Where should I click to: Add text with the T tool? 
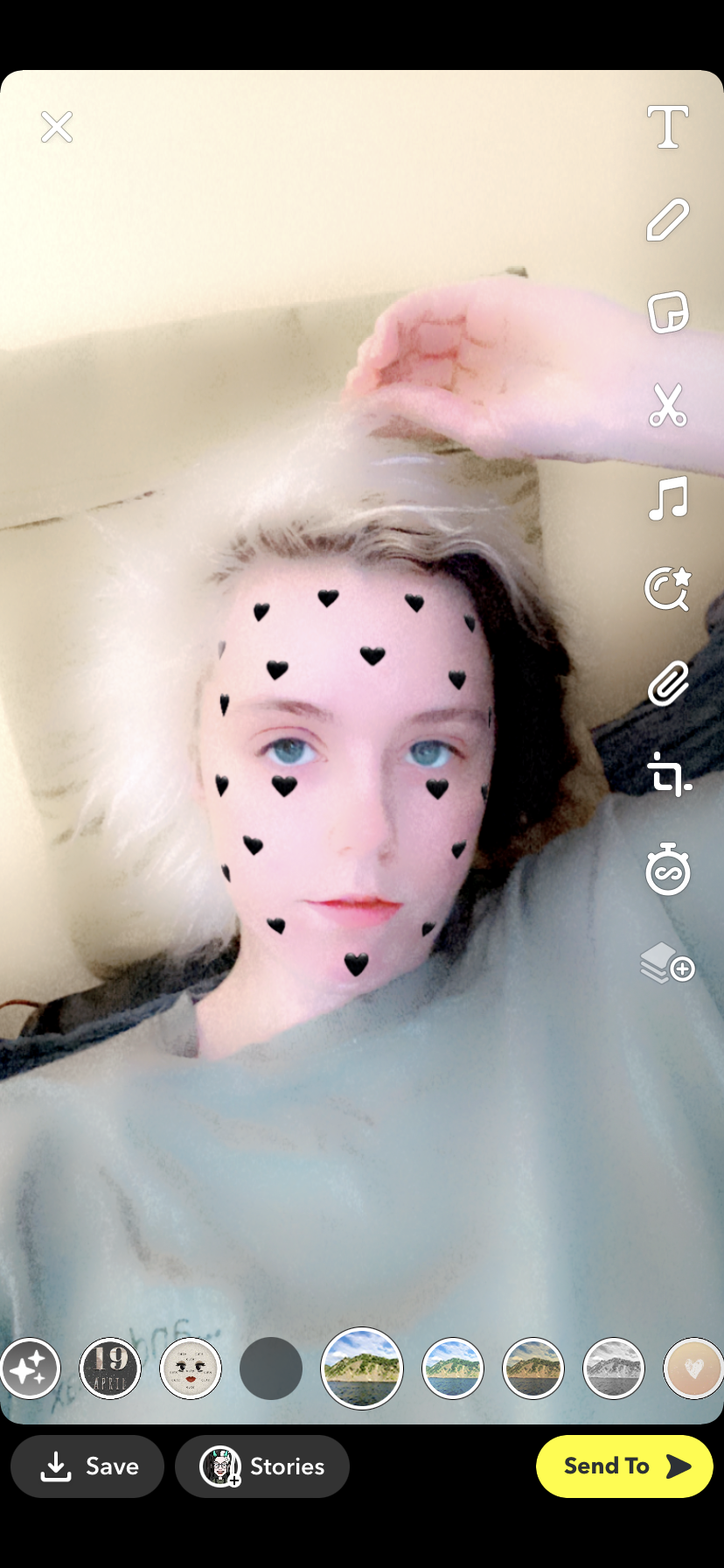[x=668, y=128]
